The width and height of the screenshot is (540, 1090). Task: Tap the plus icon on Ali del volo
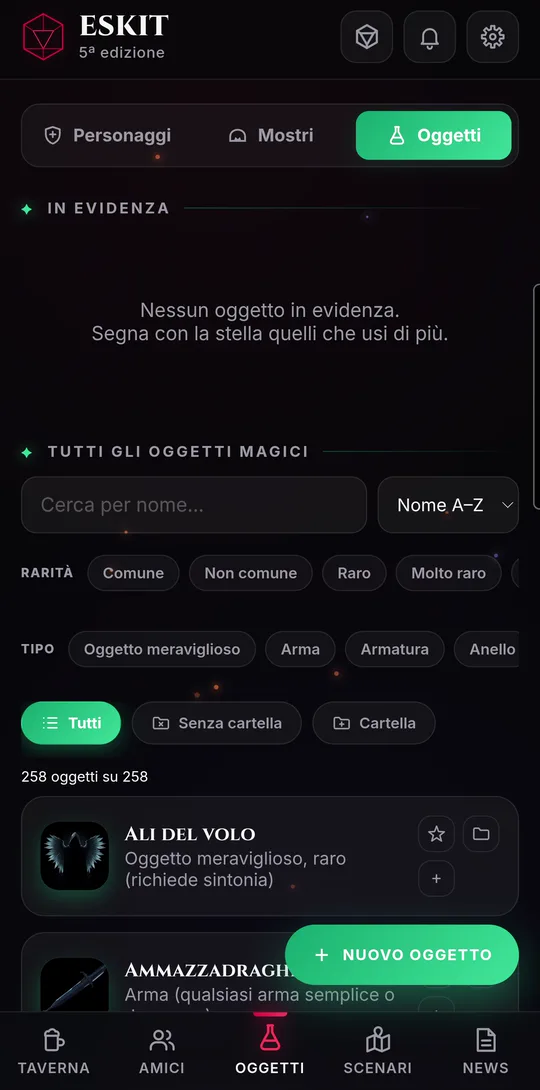tap(436, 879)
